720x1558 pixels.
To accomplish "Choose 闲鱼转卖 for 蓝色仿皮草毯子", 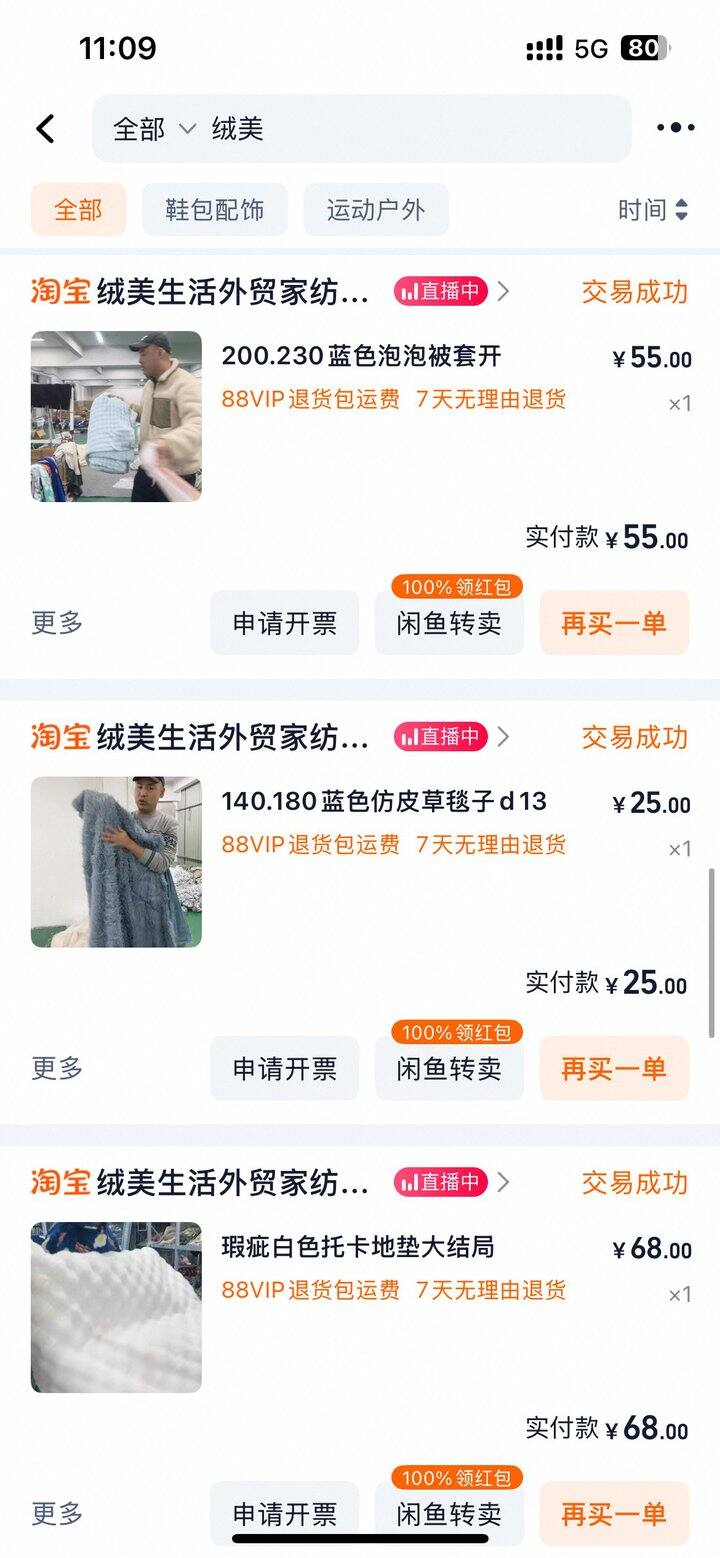I will 449,1069.
